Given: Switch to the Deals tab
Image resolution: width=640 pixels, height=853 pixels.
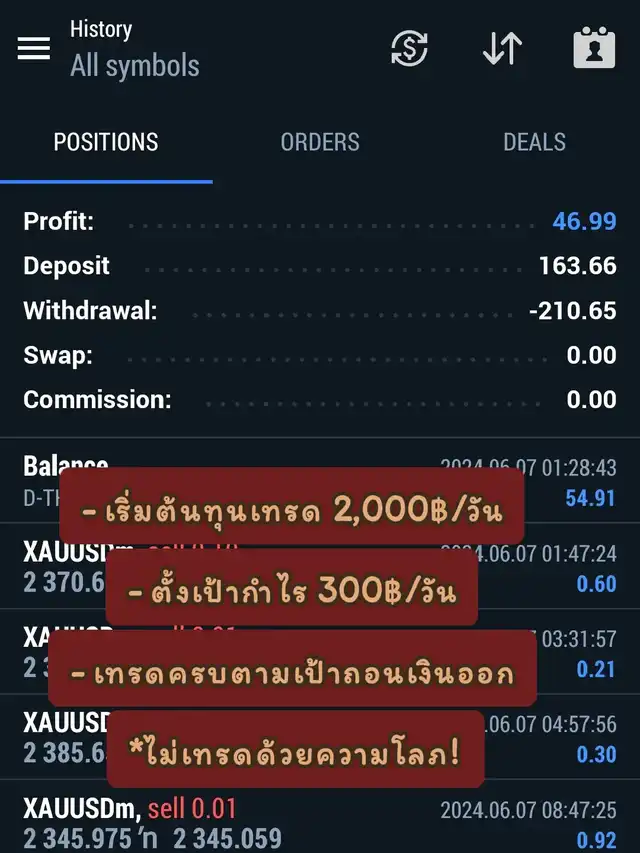Looking at the screenshot, I should pyautogui.click(x=534, y=142).
